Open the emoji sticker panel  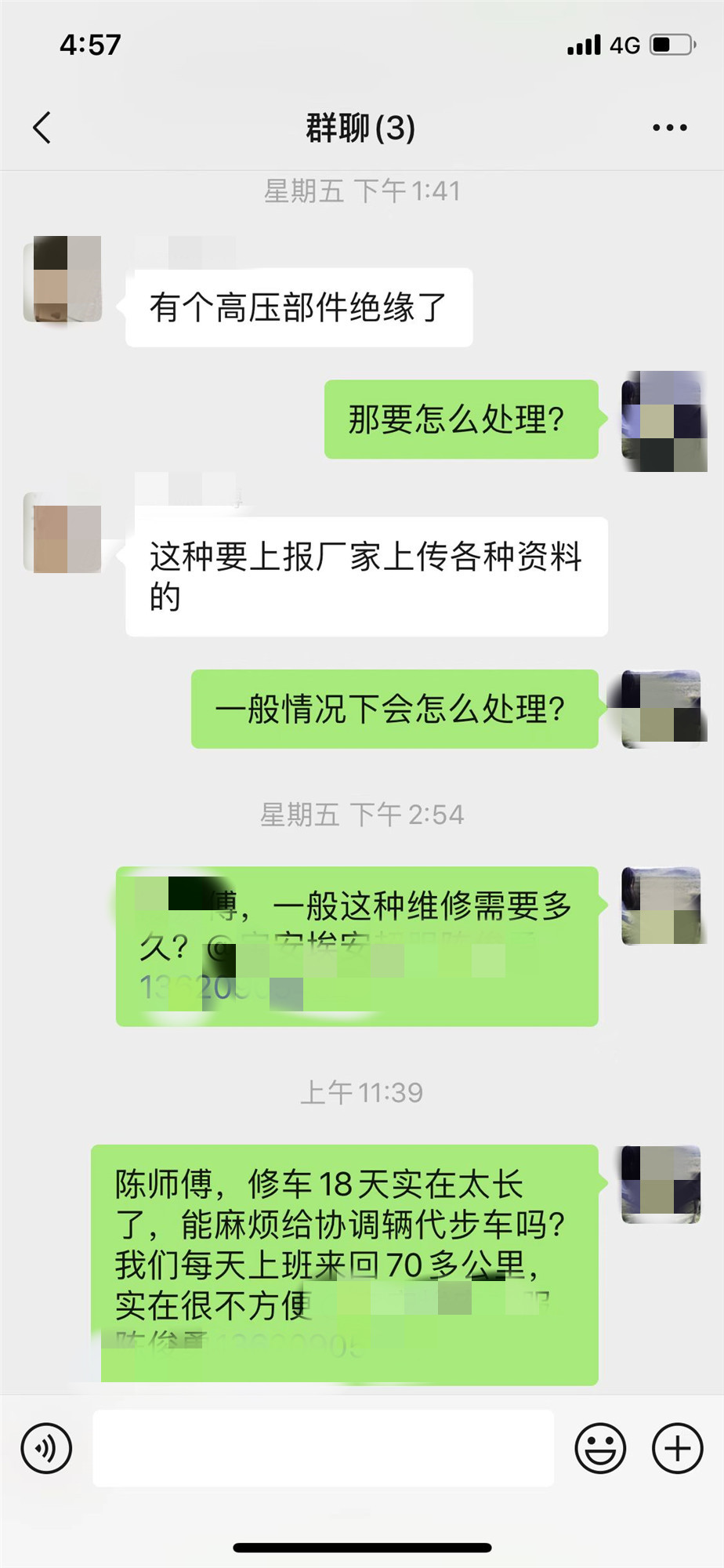click(x=600, y=1448)
